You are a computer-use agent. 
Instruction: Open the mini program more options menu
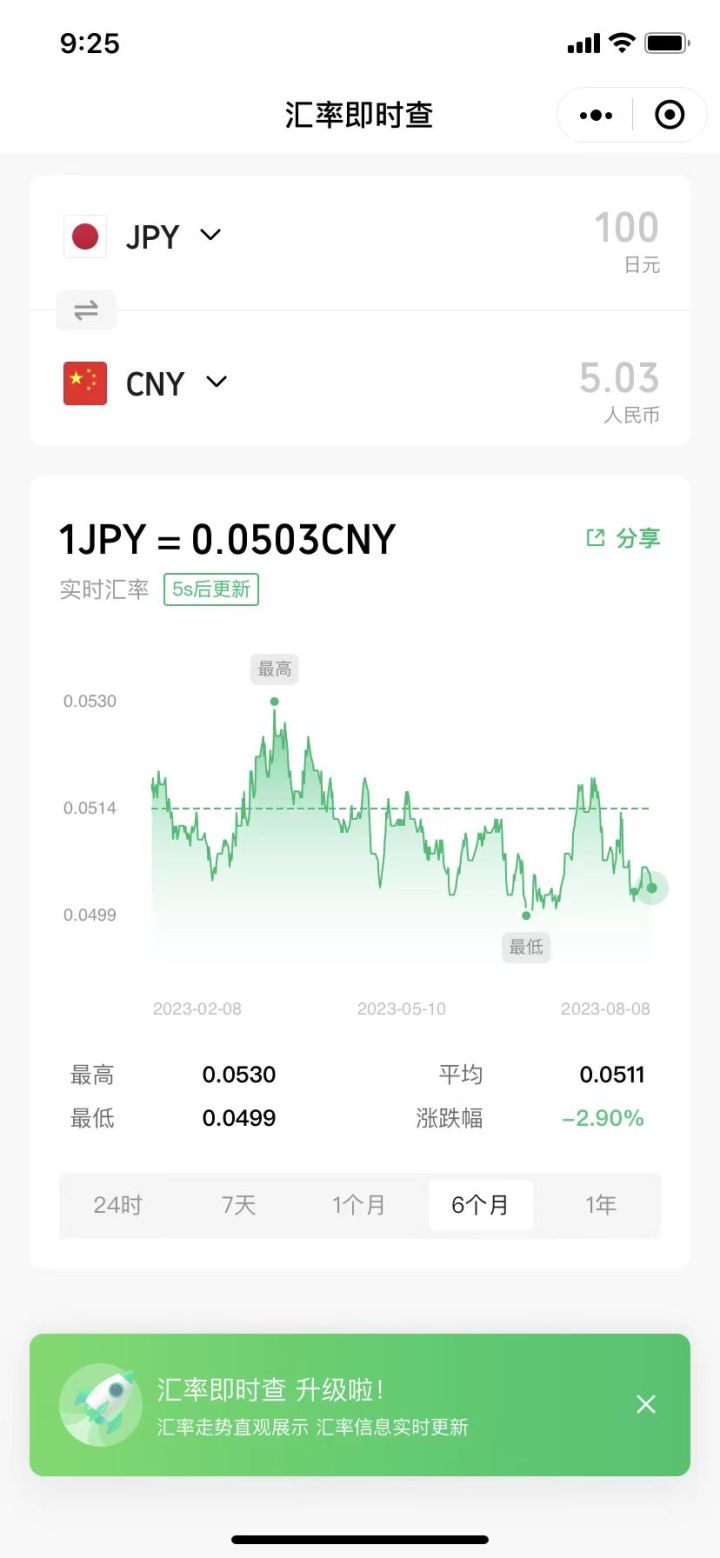[596, 115]
